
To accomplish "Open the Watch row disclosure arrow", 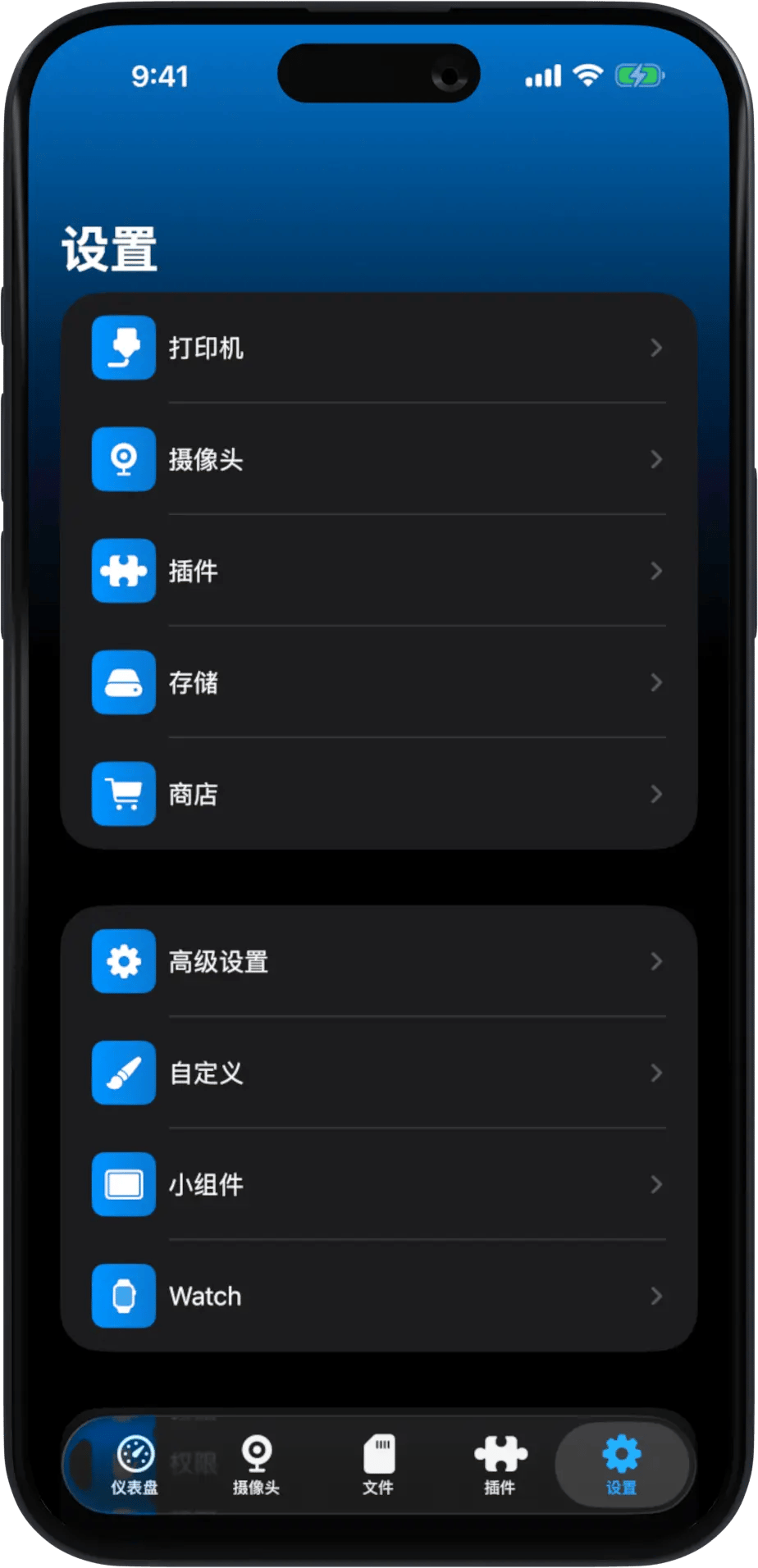I will [656, 1296].
